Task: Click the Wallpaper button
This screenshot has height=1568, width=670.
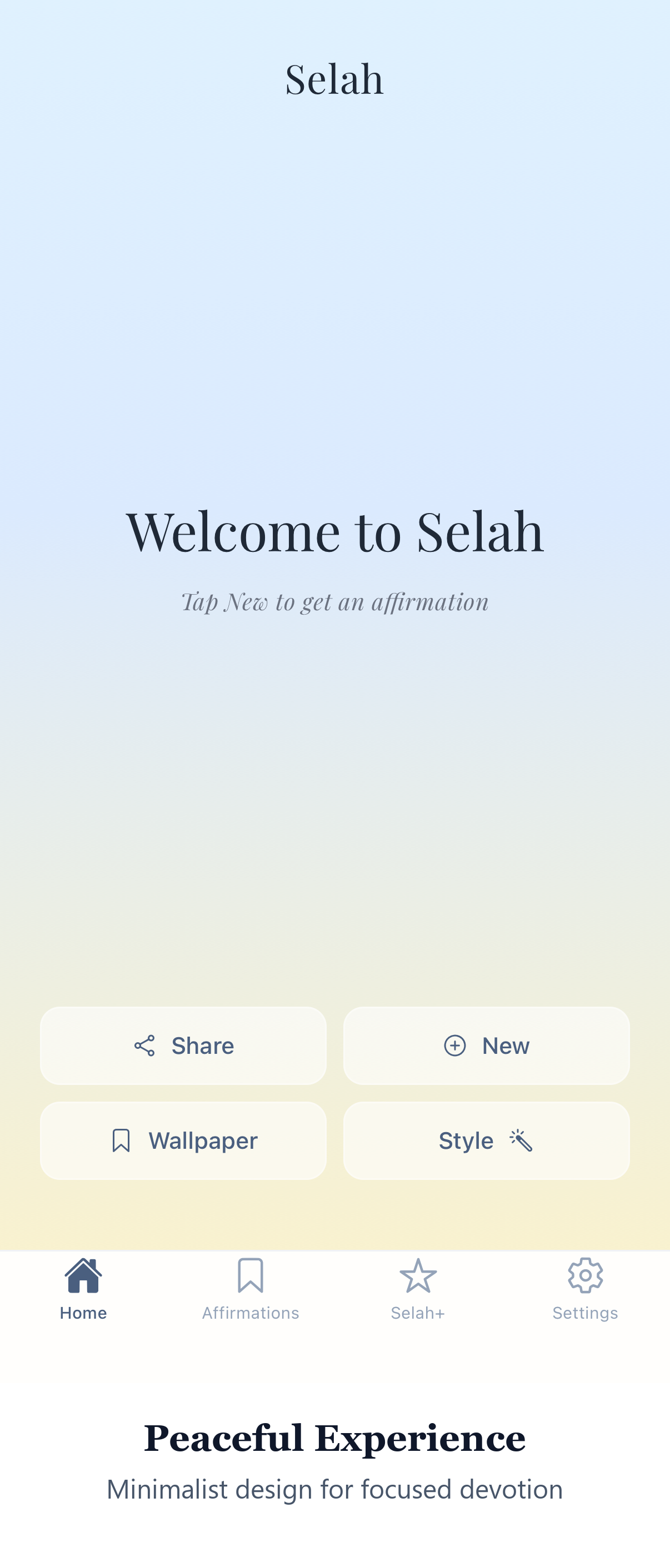Action: [x=183, y=1140]
